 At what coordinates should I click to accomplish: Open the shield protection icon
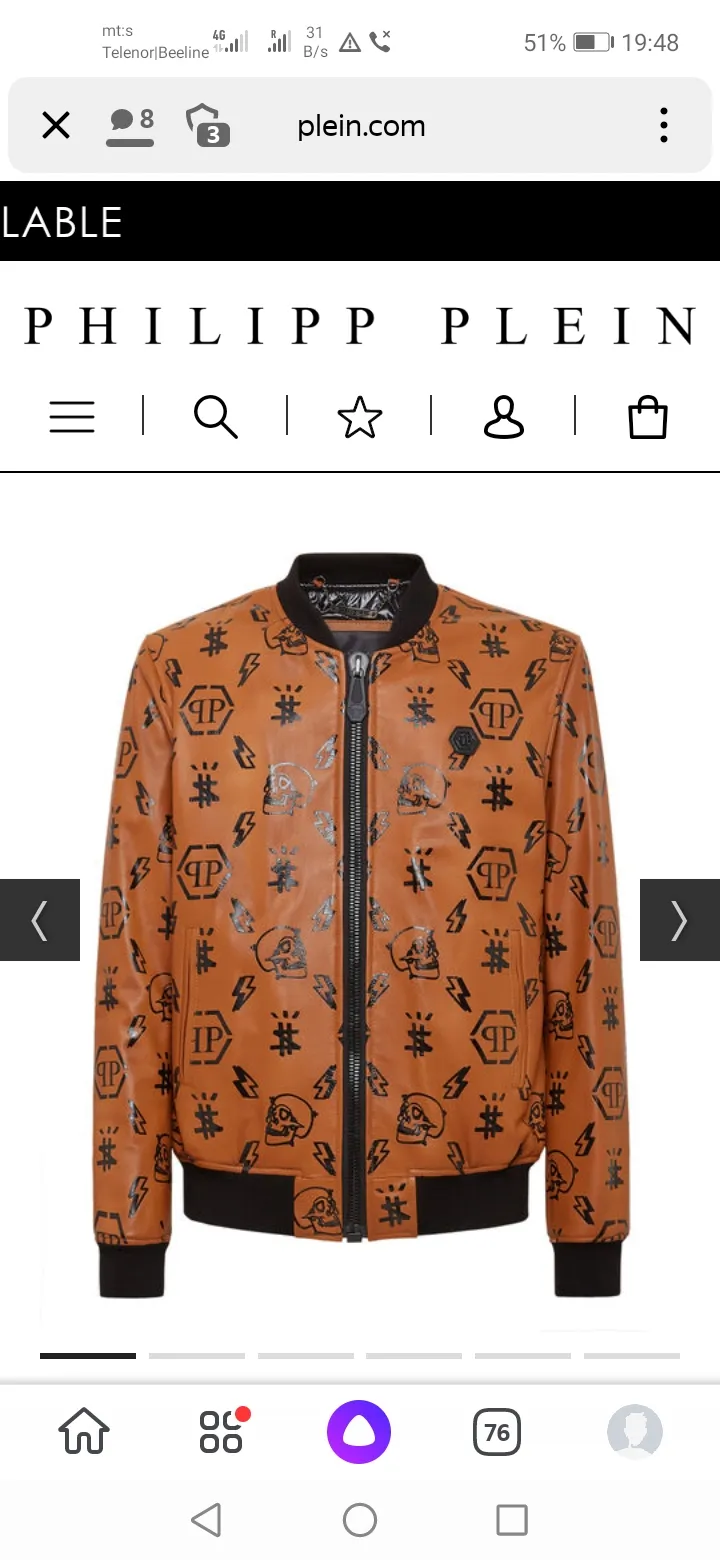pos(208,126)
